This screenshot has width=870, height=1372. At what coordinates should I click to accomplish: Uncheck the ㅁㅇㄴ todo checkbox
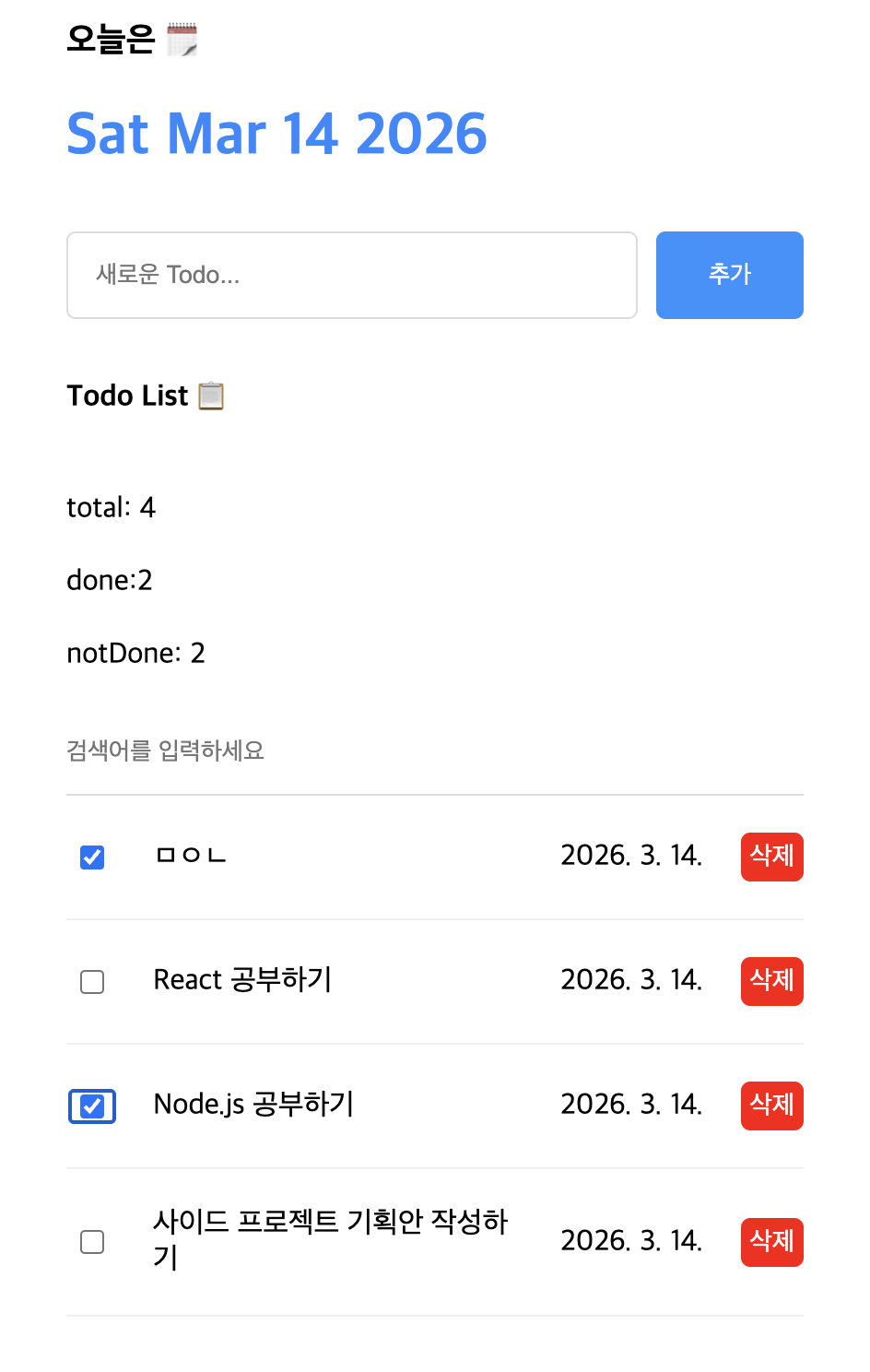92,857
